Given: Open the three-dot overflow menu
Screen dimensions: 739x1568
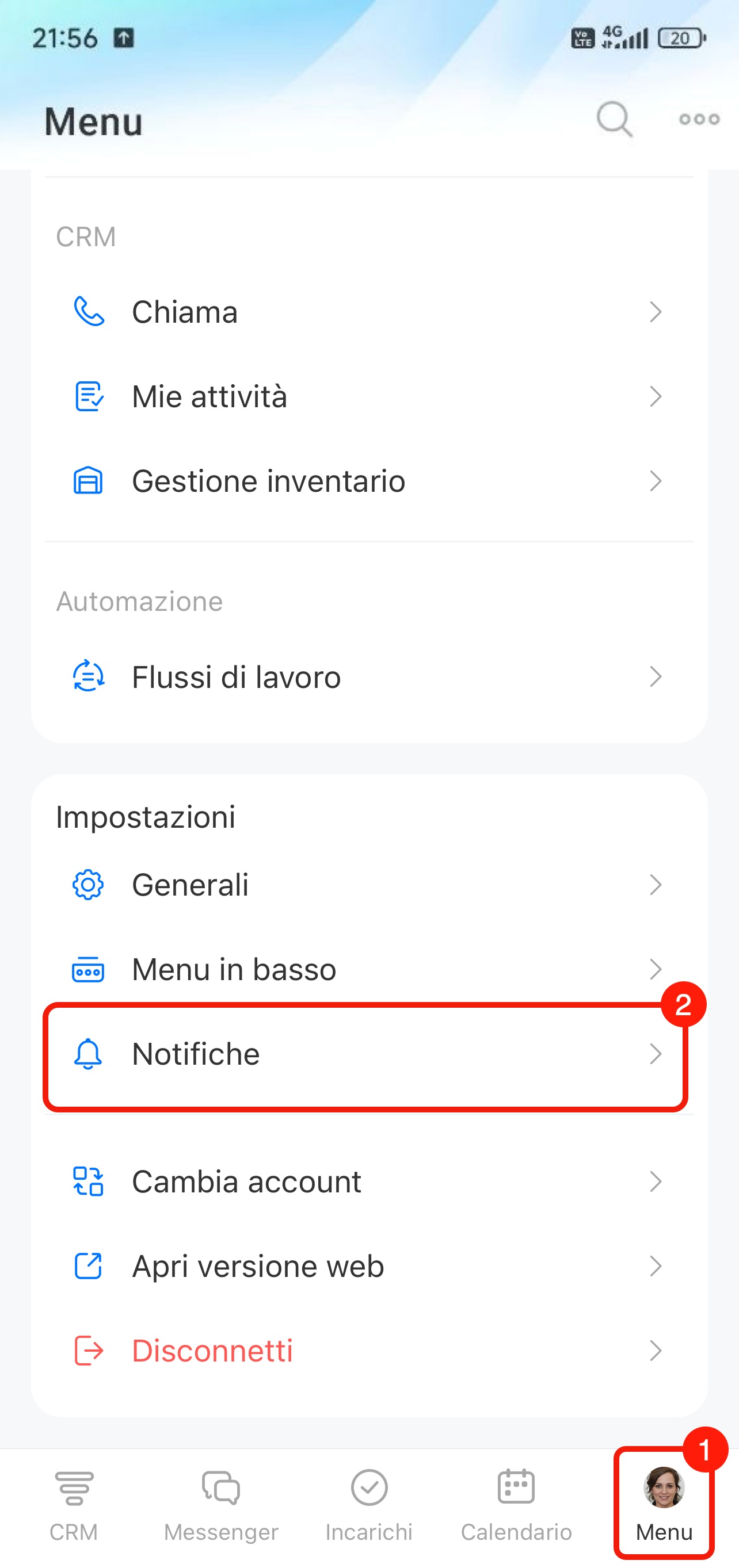Looking at the screenshot, I should click(699, 119).
